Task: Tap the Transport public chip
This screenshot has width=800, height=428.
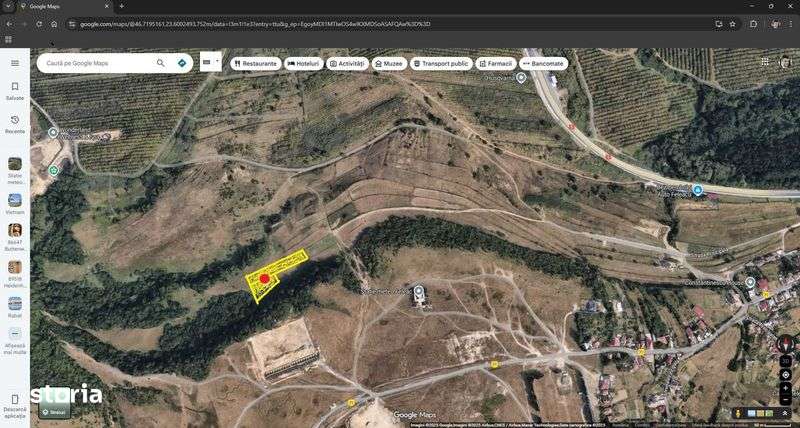Action: 440,63
